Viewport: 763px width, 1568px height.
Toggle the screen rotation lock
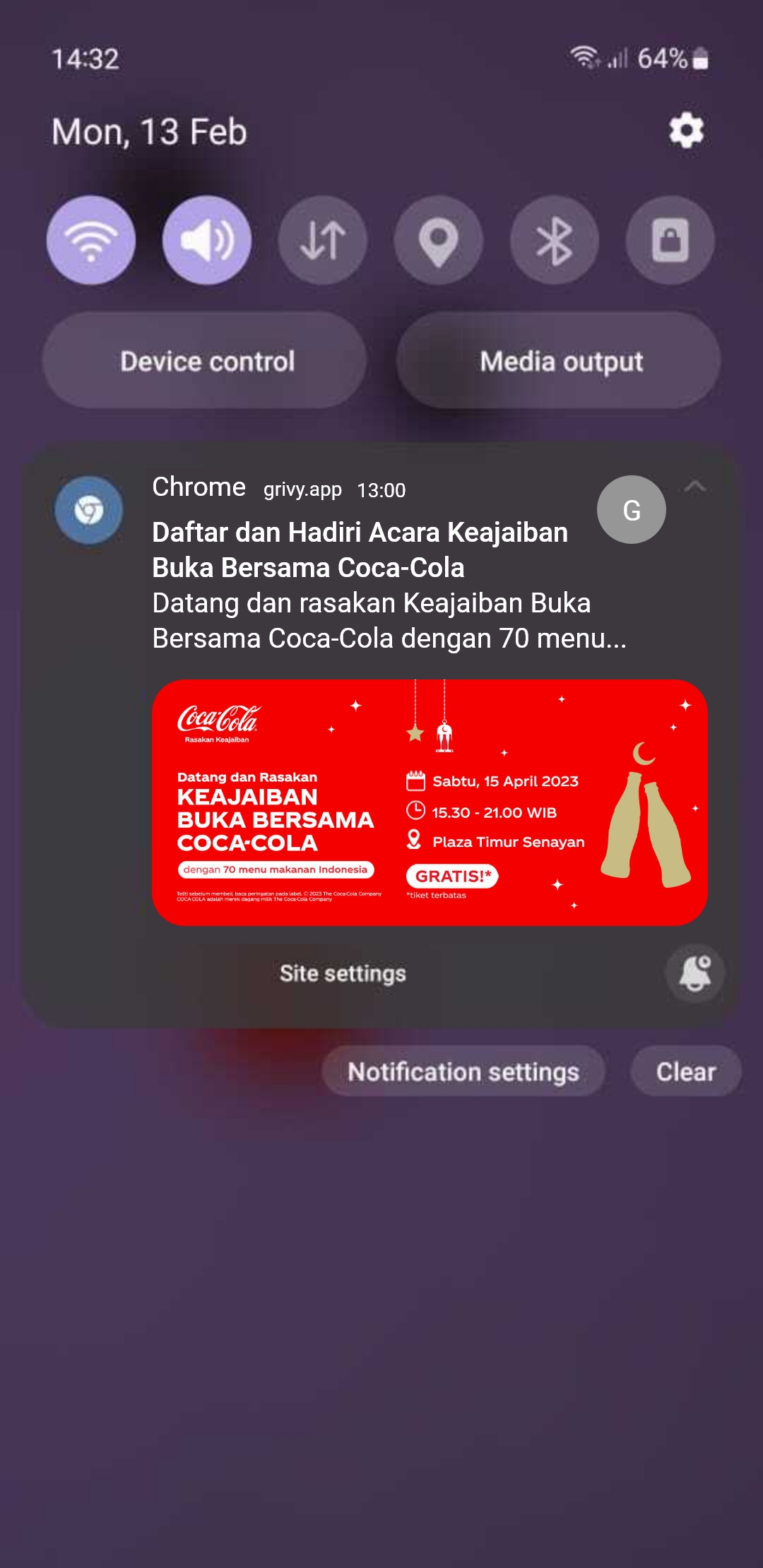(670, 240)
